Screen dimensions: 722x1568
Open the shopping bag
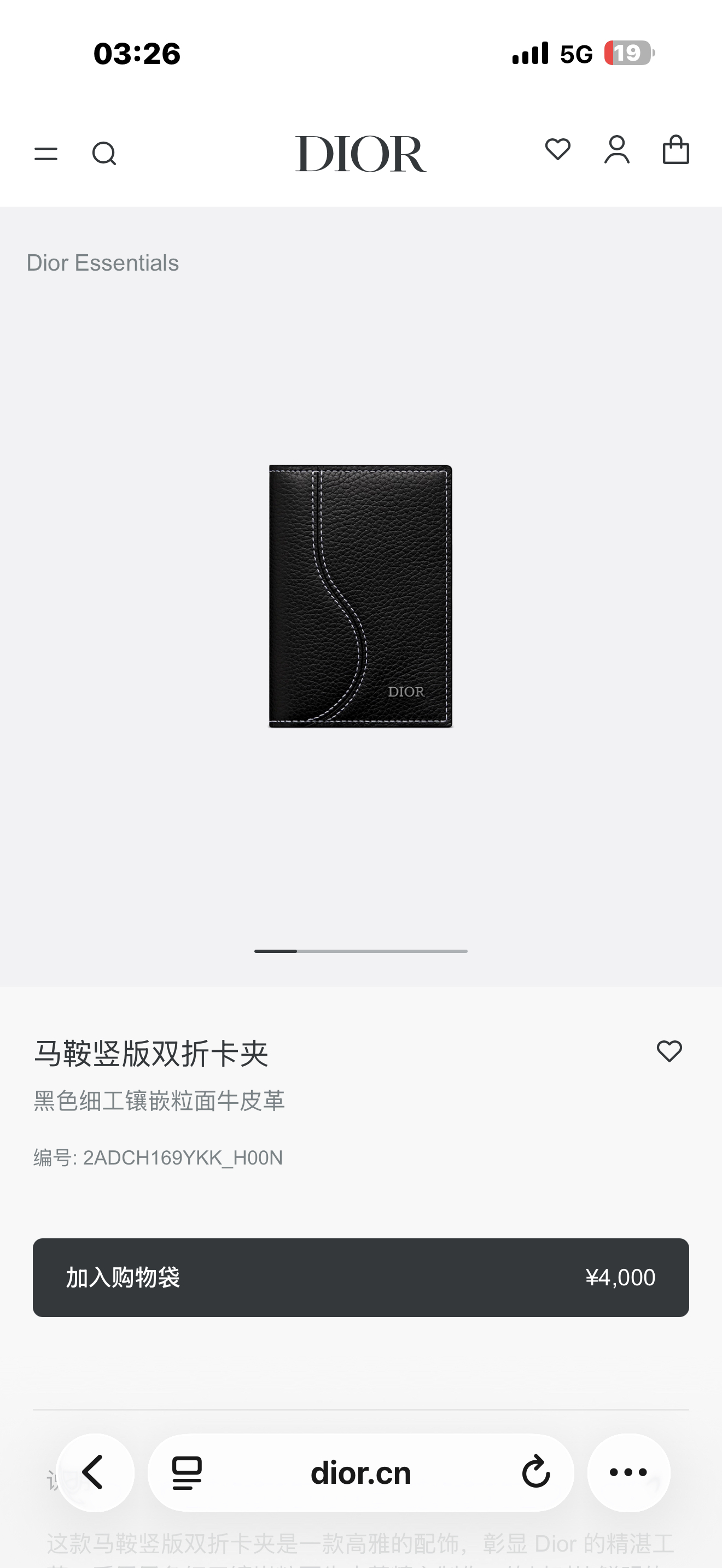coord(676,150)
